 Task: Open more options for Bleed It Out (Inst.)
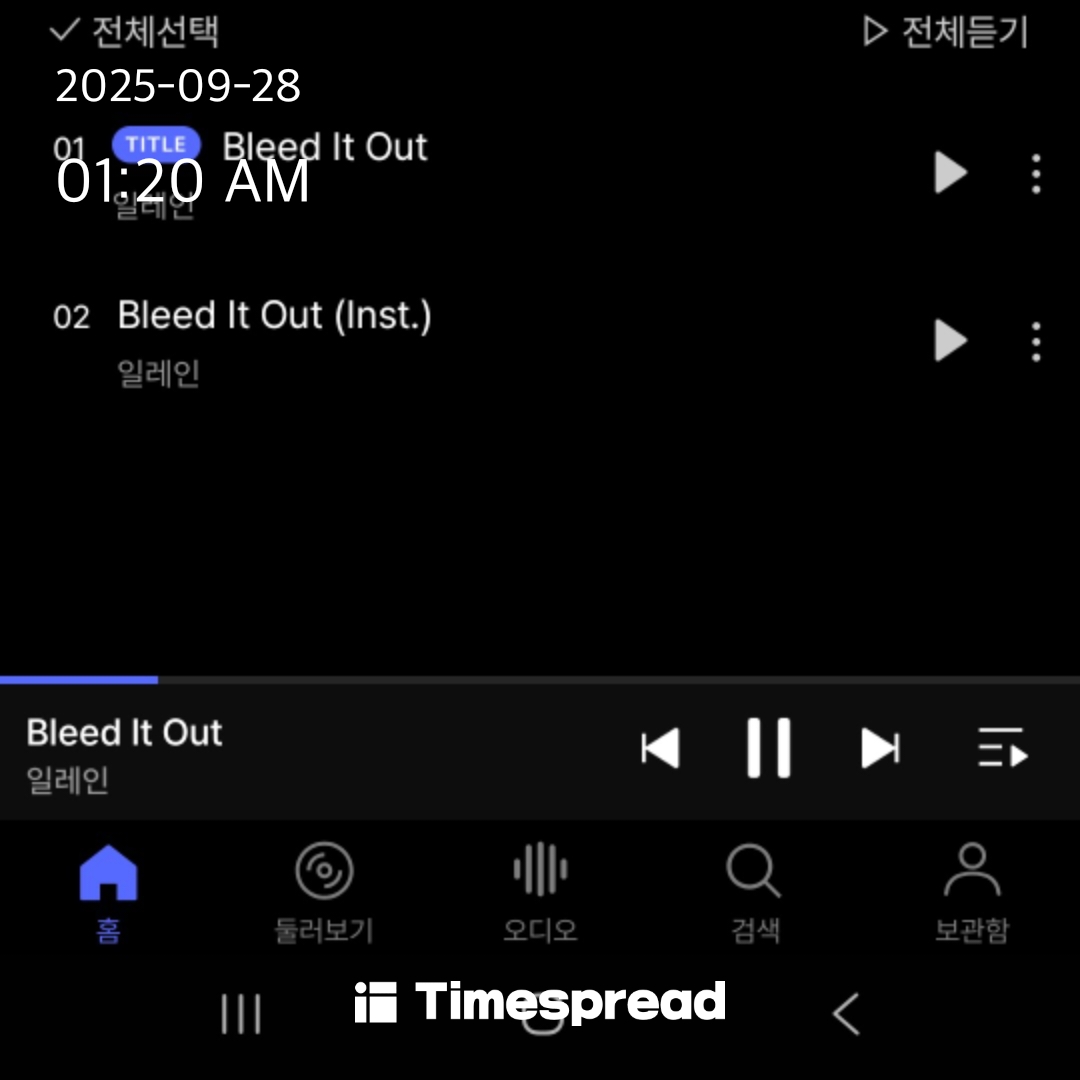pos(1036,341)
